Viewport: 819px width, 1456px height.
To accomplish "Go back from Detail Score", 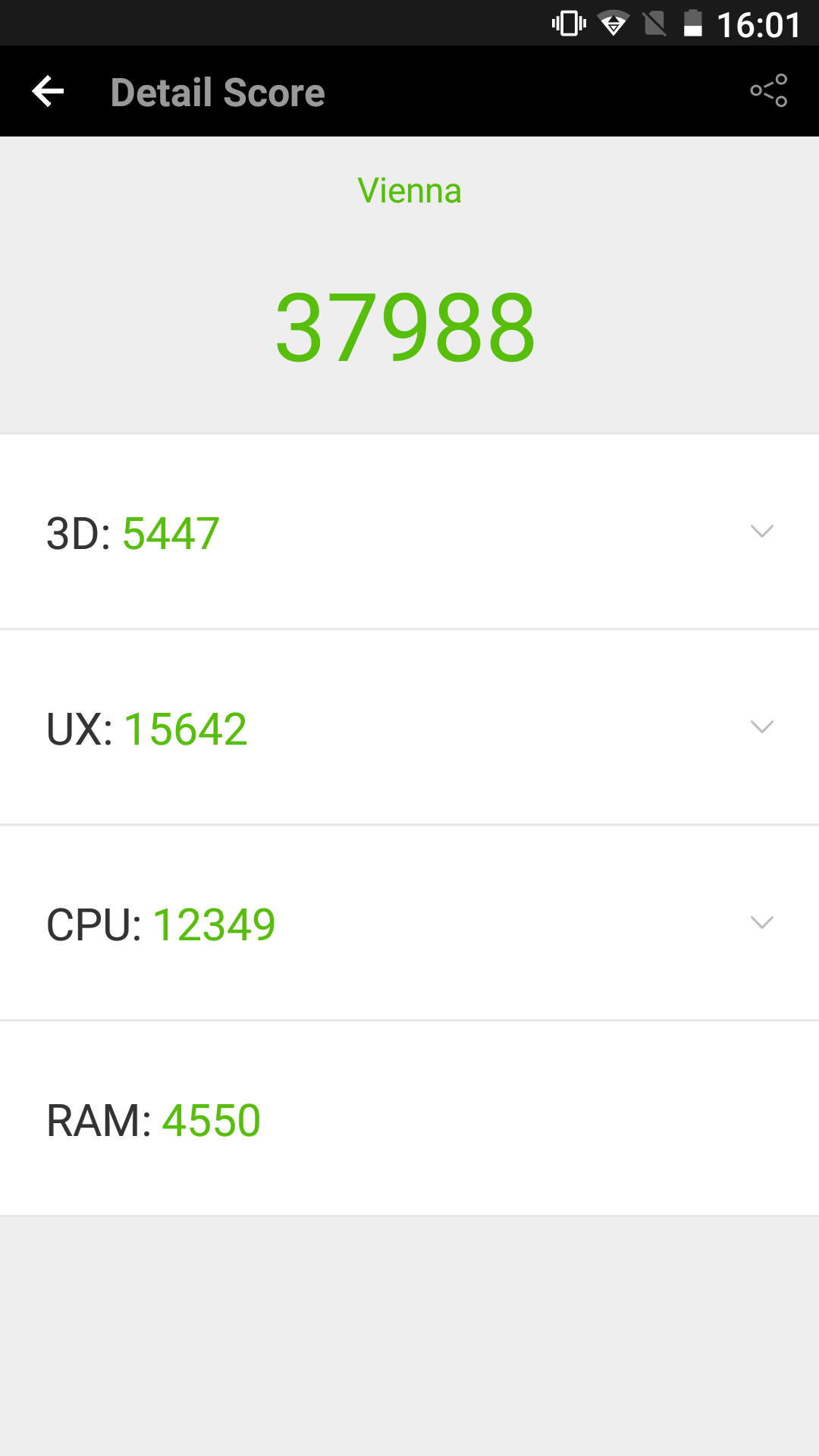I will click(48, 92).
